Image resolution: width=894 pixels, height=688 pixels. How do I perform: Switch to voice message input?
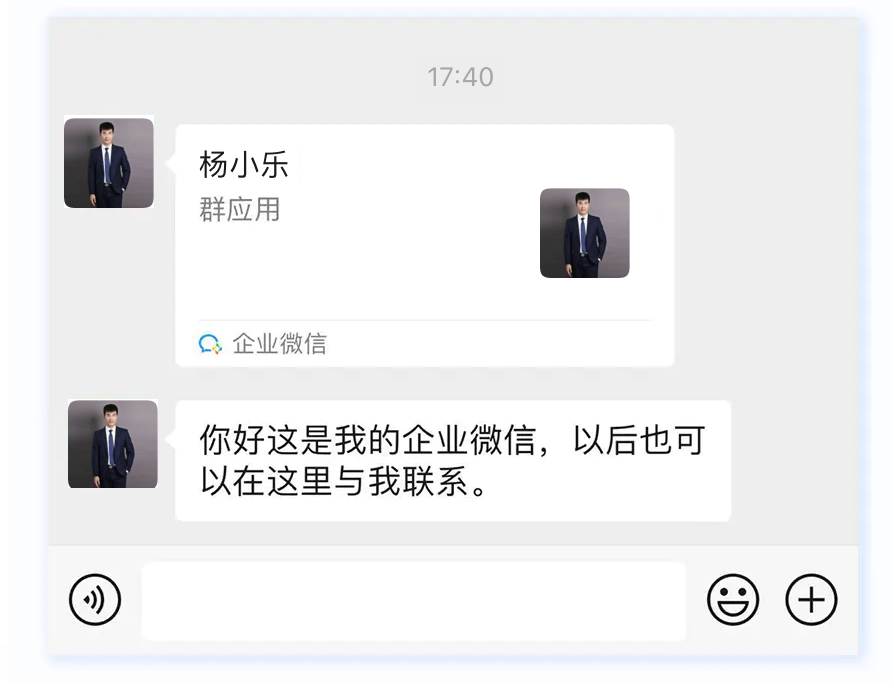pyautogui.click(x=95, y=600)
